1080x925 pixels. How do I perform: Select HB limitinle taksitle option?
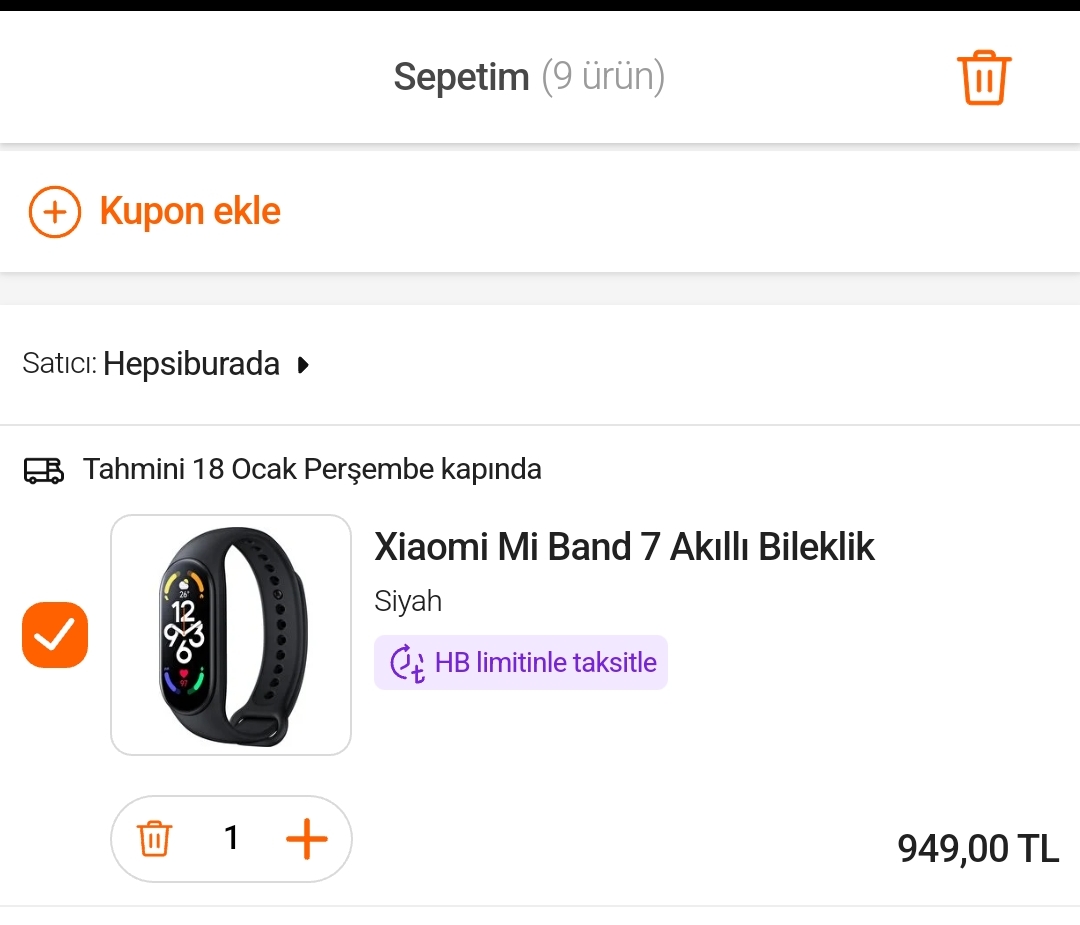coord(521,663)
